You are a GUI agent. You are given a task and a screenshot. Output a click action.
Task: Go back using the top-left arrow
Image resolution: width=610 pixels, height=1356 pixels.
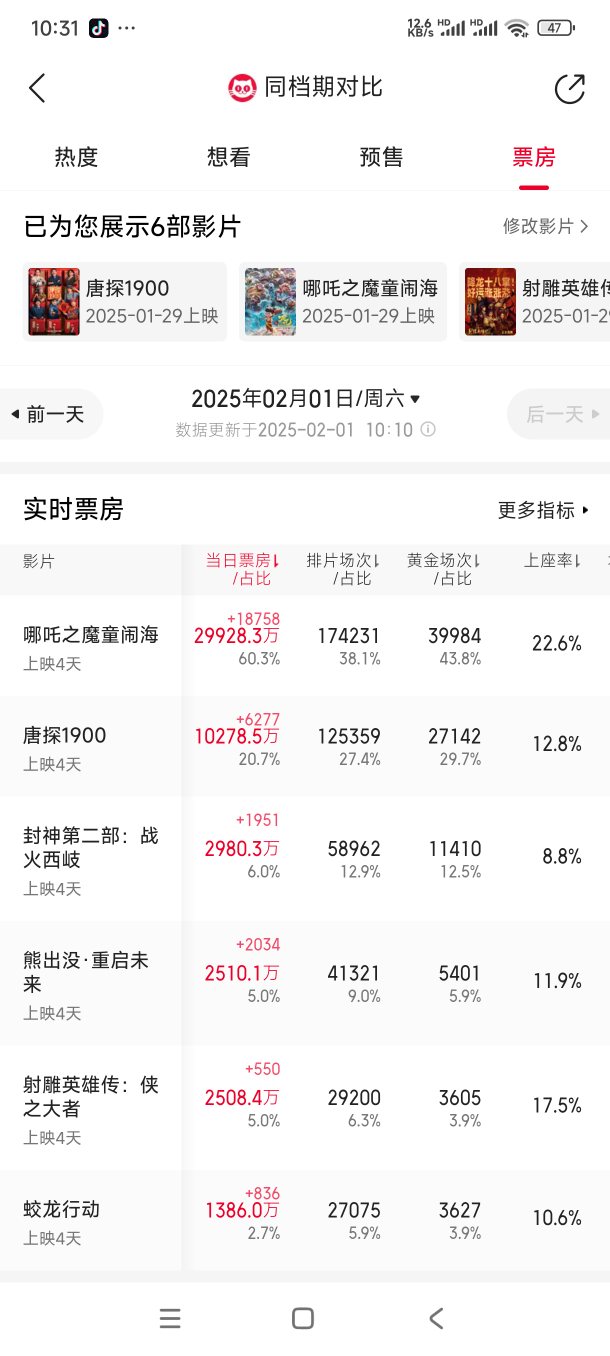point(38,88)
